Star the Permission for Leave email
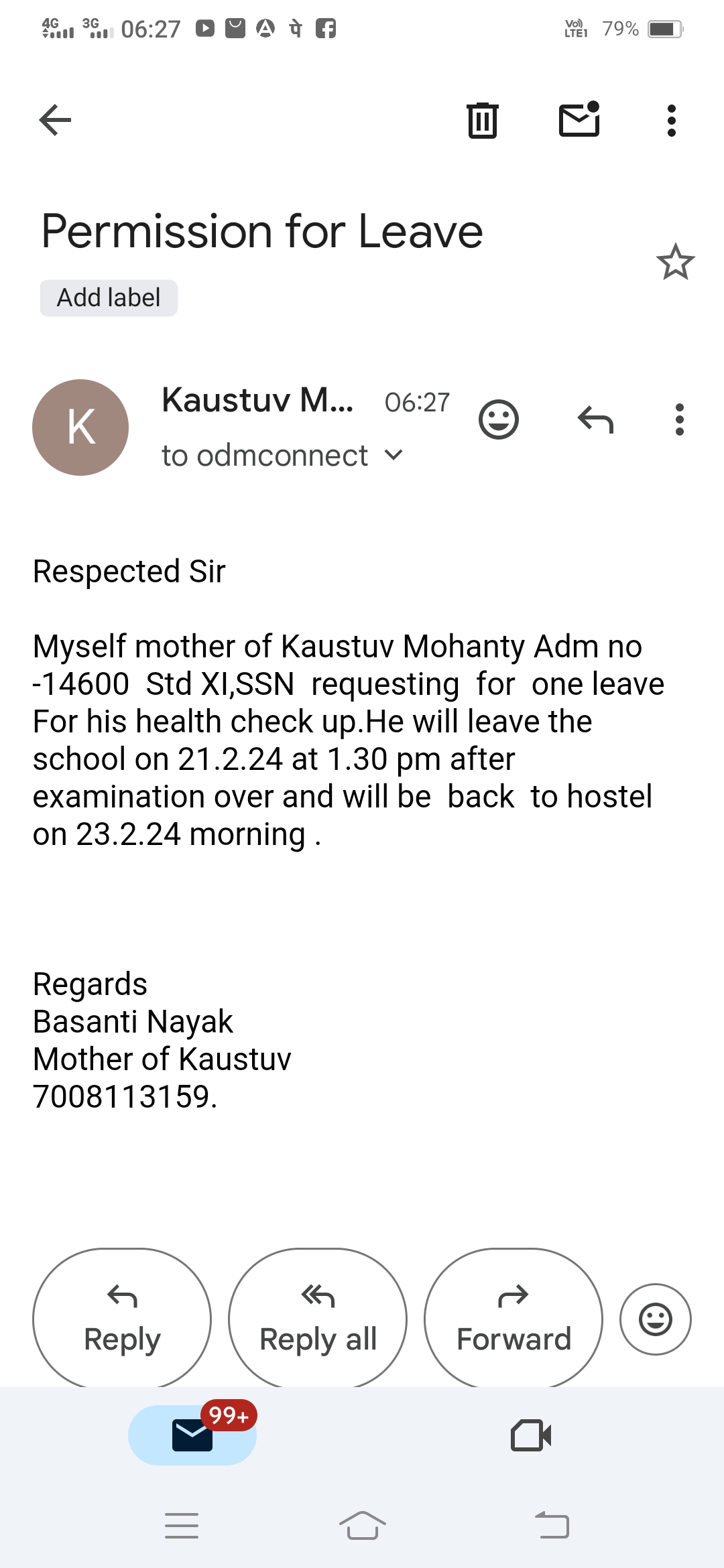This screenshot has width=724, height=1568. [x=675, y=262]
